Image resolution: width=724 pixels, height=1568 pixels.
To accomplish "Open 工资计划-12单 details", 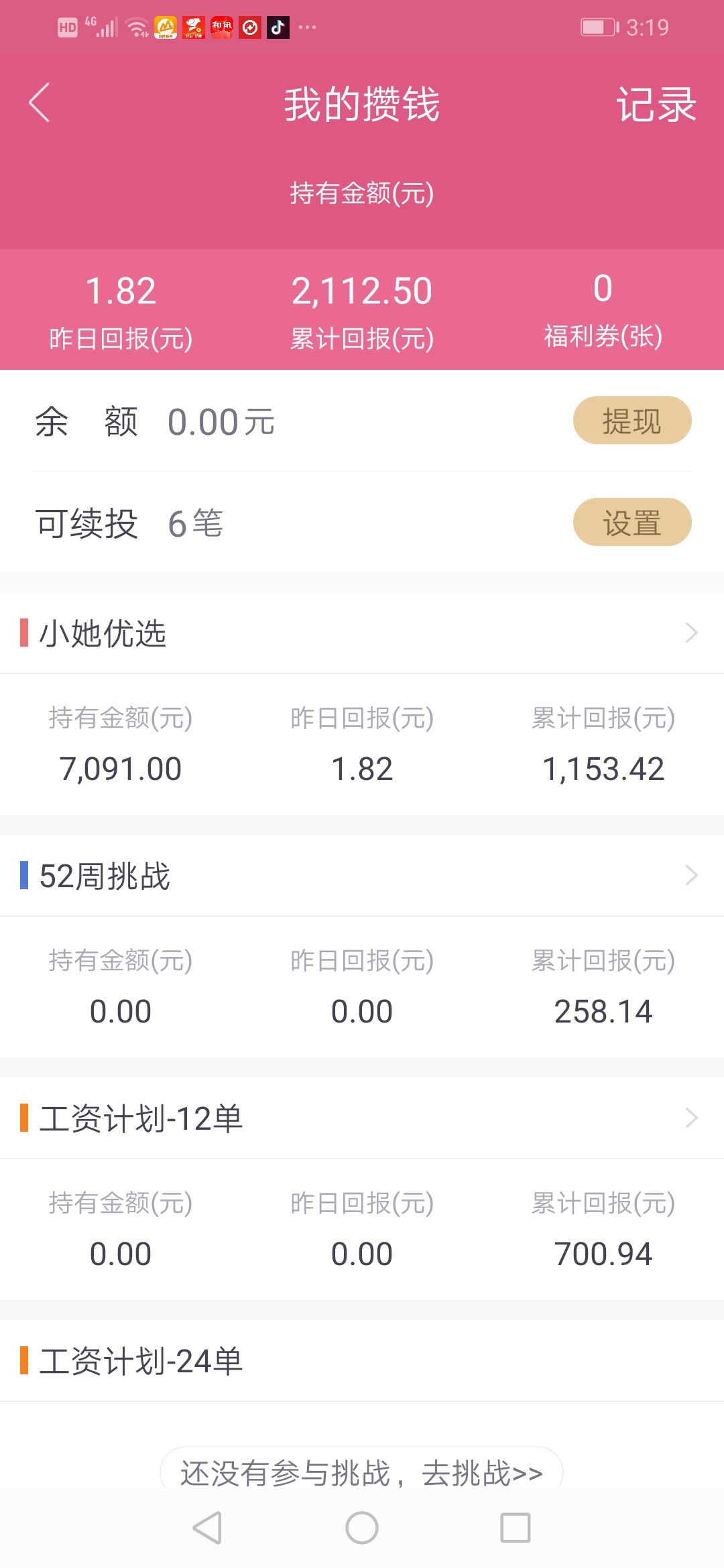I will pos(362,1118).
